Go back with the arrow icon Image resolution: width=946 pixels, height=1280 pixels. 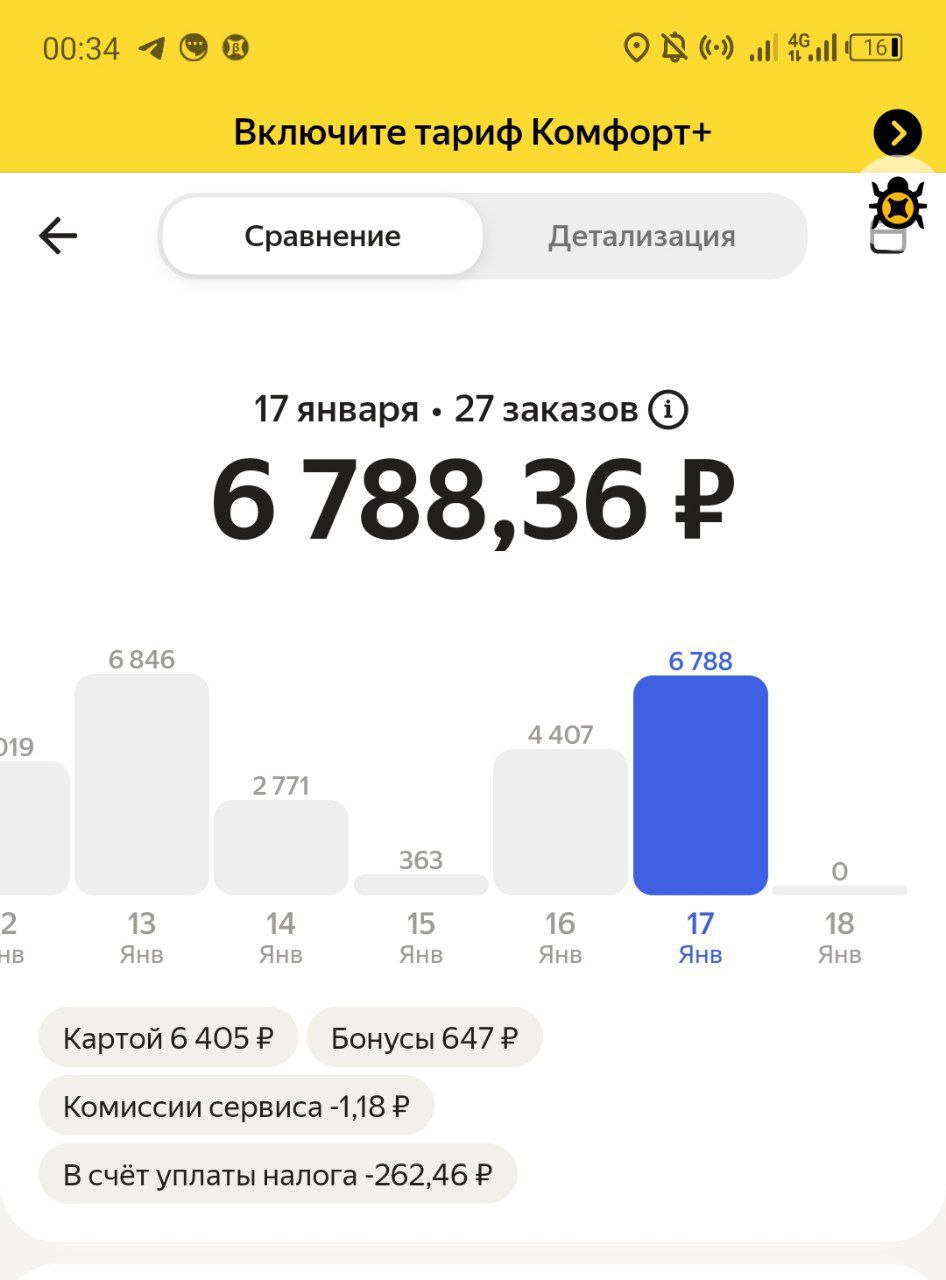tap(58, 236)
